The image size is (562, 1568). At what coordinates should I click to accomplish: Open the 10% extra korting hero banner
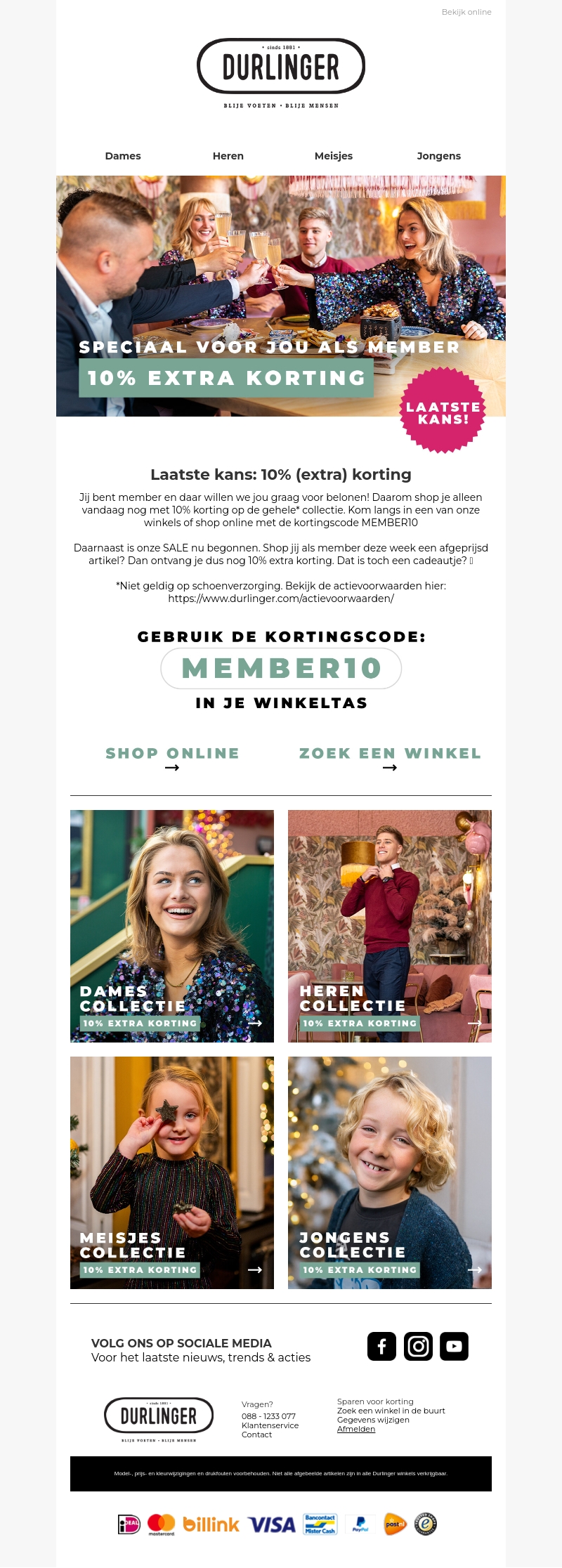(x=281, y=296)
